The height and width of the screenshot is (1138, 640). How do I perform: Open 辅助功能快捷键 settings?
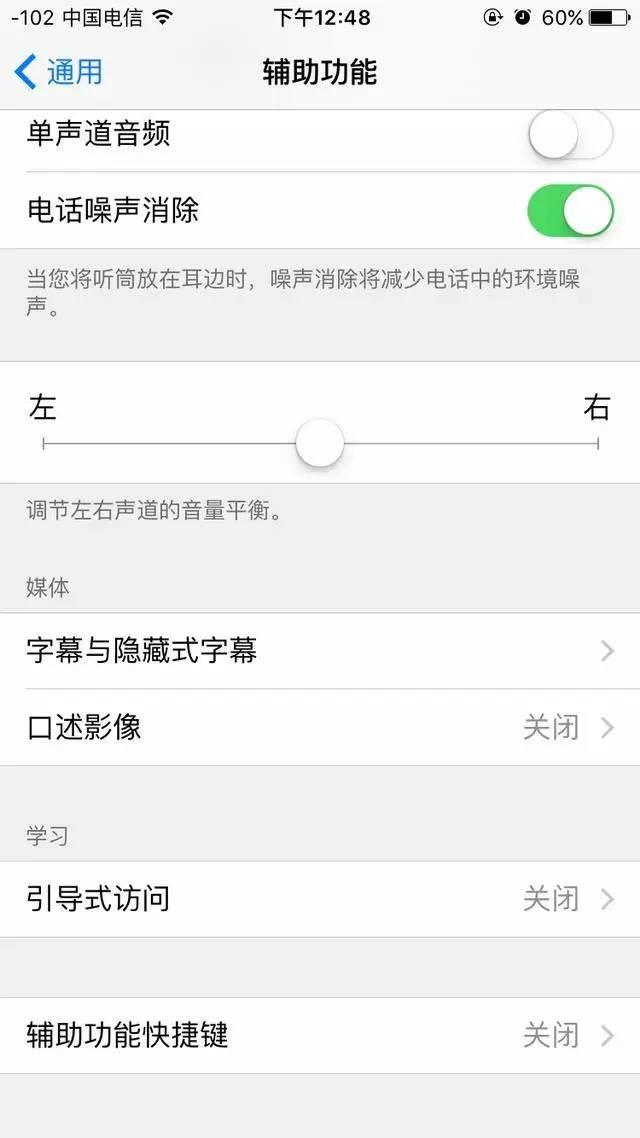(320, 1035)
